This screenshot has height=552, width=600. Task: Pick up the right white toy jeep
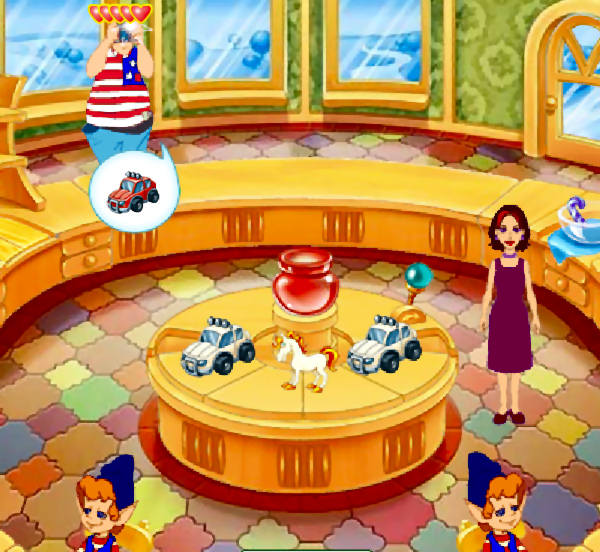384,343
